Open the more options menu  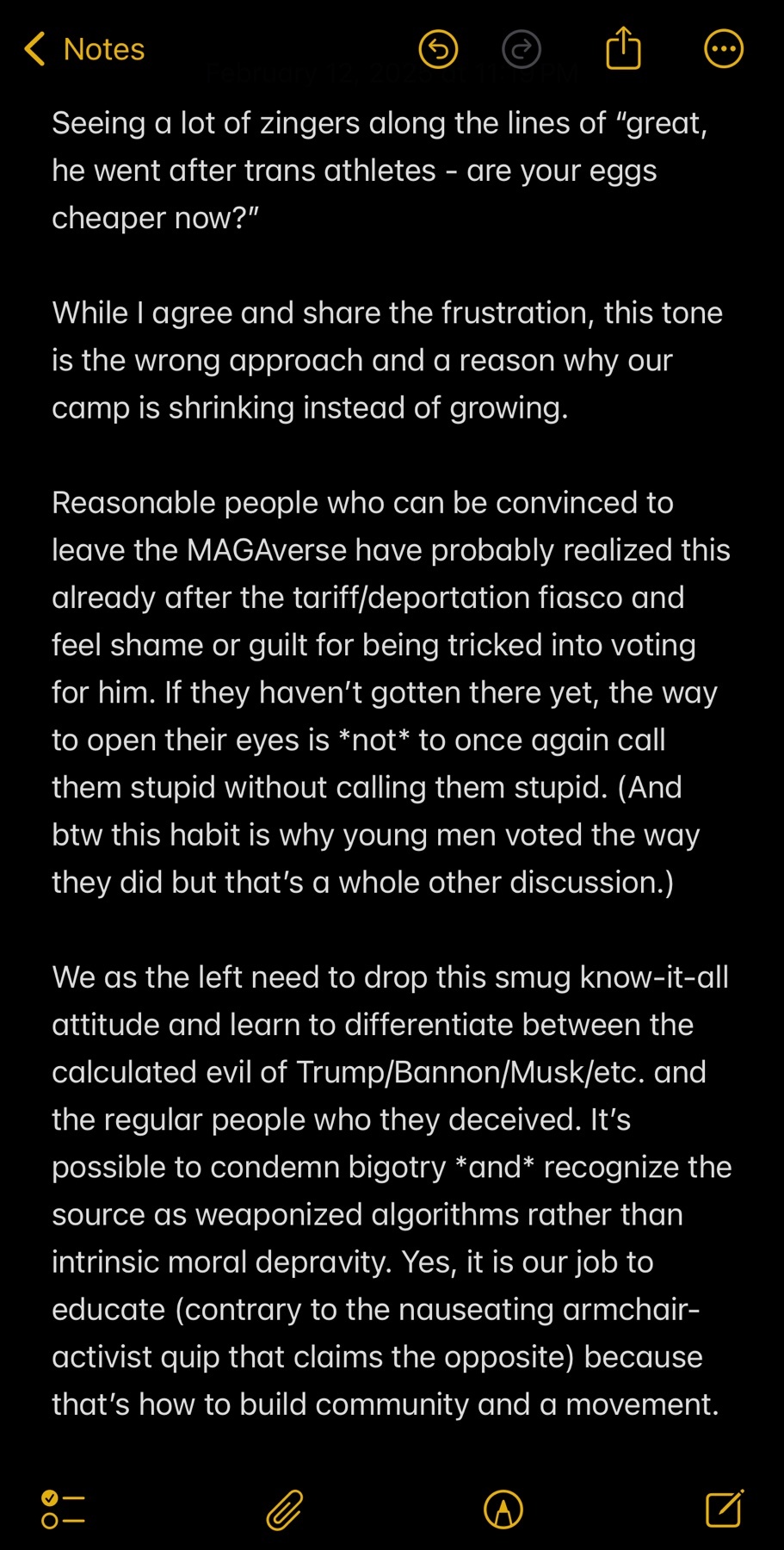point(724,49)
